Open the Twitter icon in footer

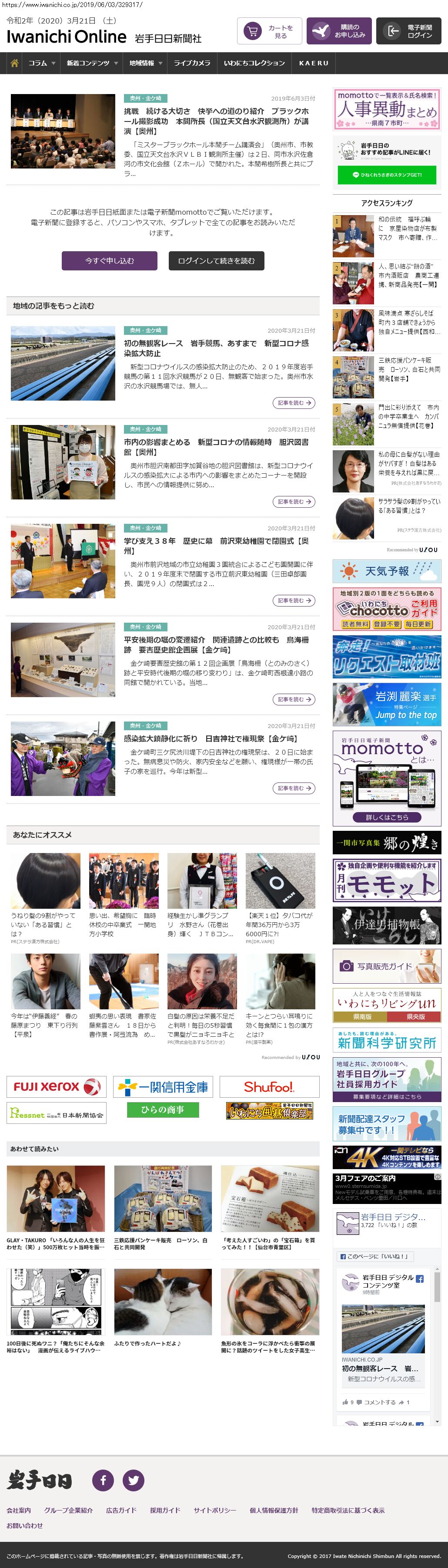pyautogui.click(x=134, y=1480)
